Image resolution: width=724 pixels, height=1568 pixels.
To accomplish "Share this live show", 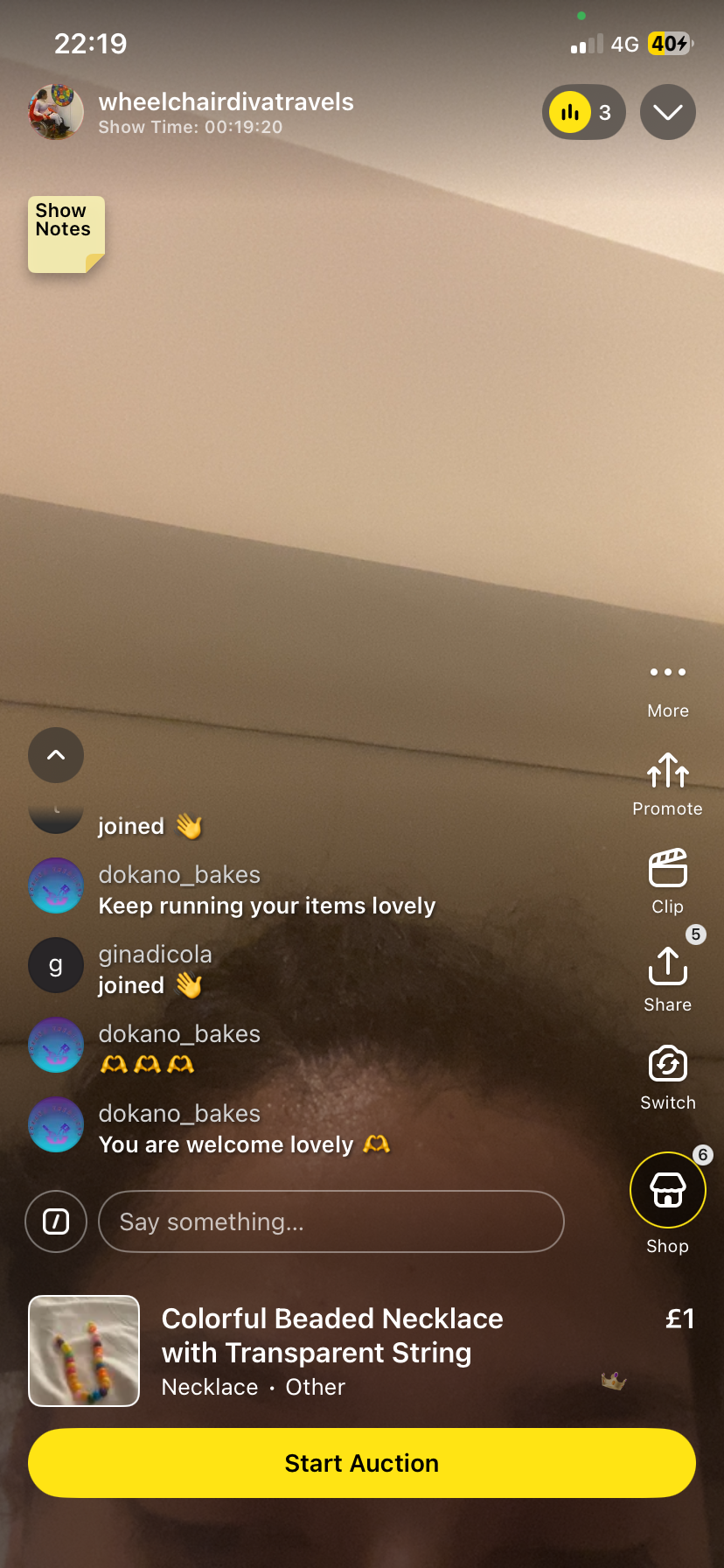I will (x=668, y=980).
